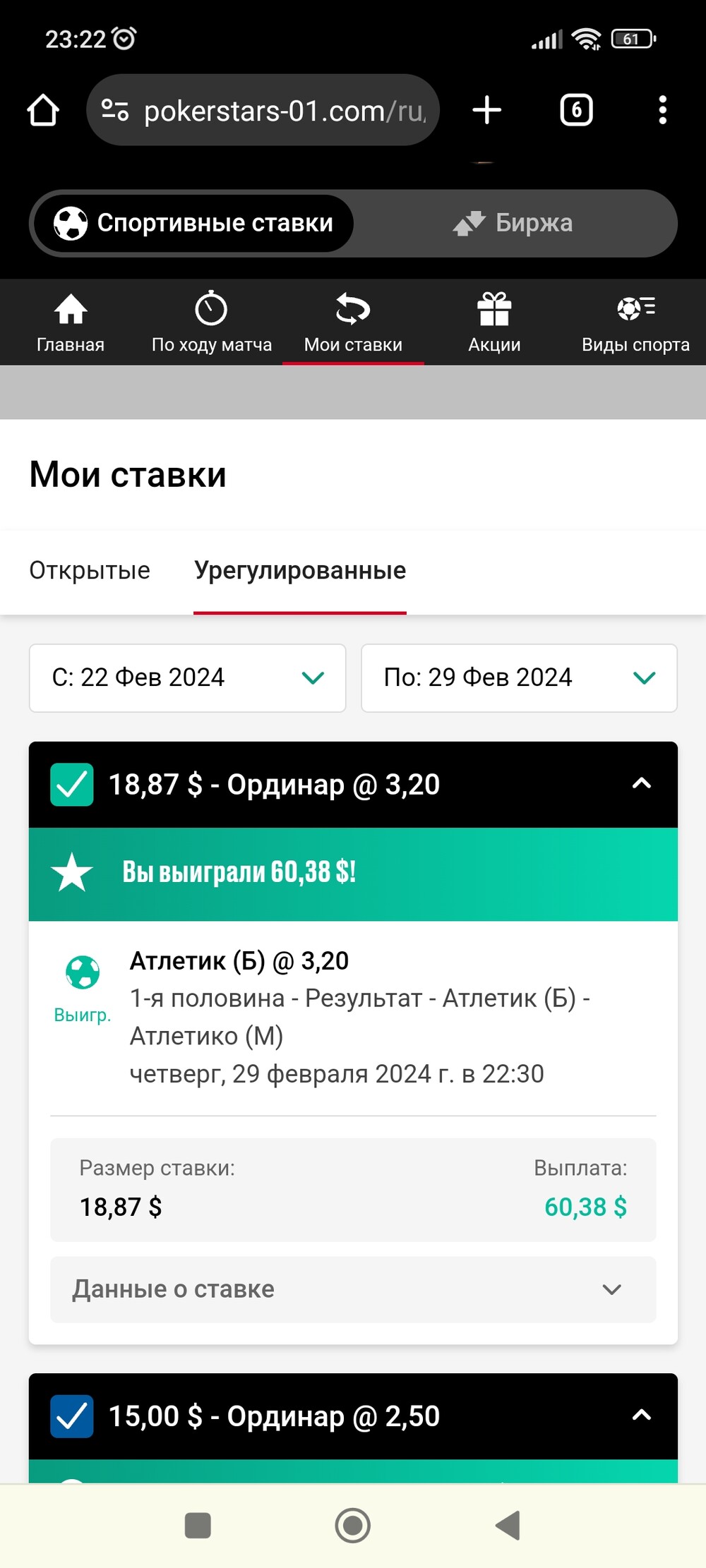Open the start date dropdown 22 Фев 2024

187,677
